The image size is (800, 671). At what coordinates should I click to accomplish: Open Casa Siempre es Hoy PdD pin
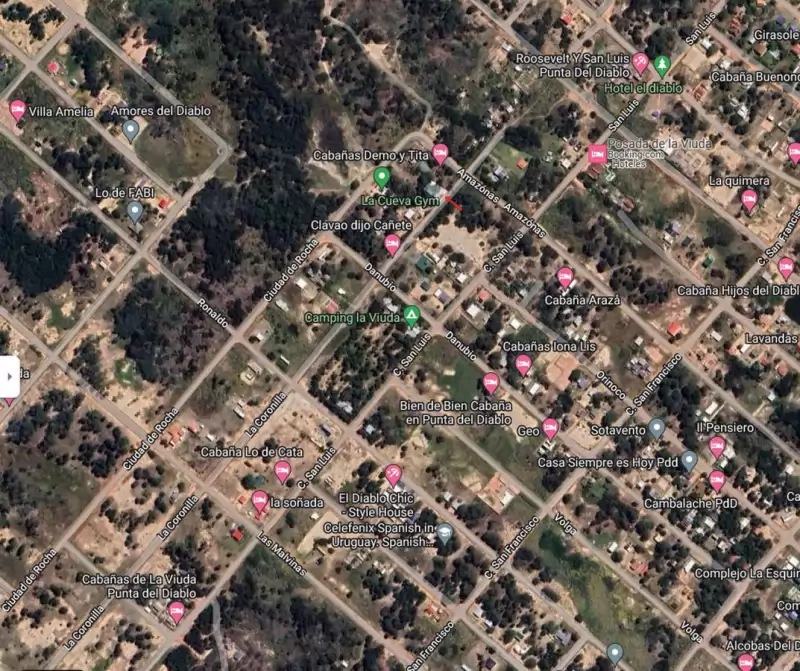click(689, 461)
